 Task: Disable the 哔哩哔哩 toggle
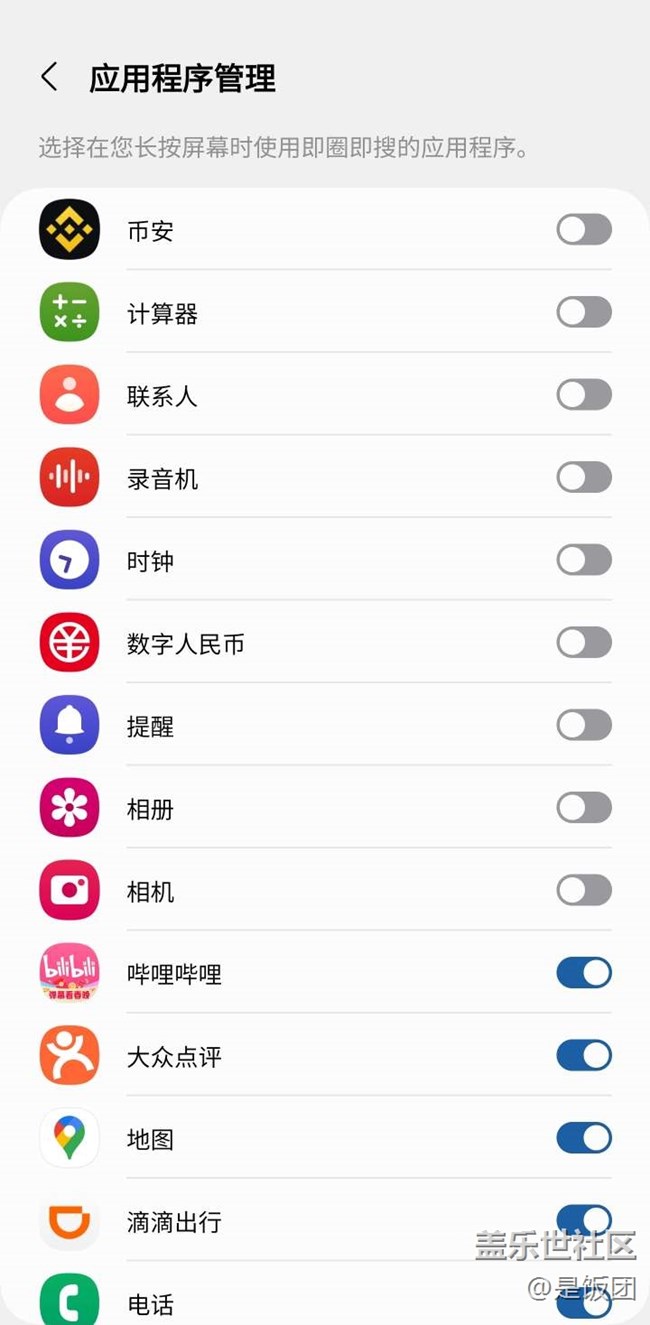[584, 973]
